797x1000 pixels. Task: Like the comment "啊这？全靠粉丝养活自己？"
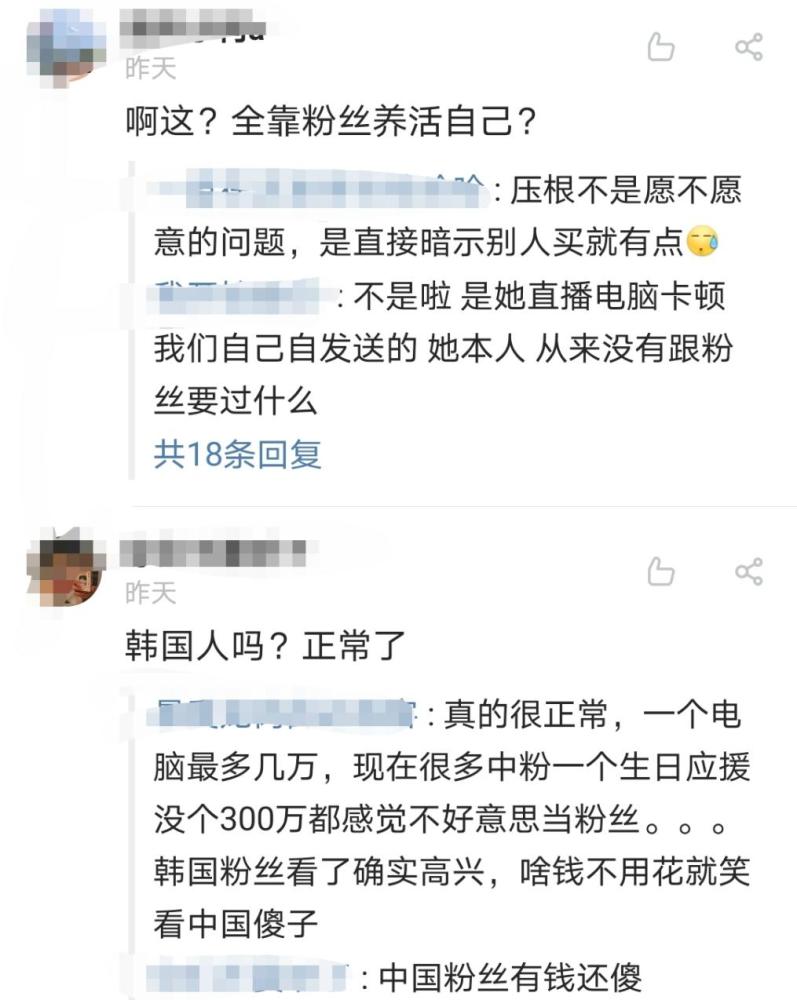coord(661,47)
